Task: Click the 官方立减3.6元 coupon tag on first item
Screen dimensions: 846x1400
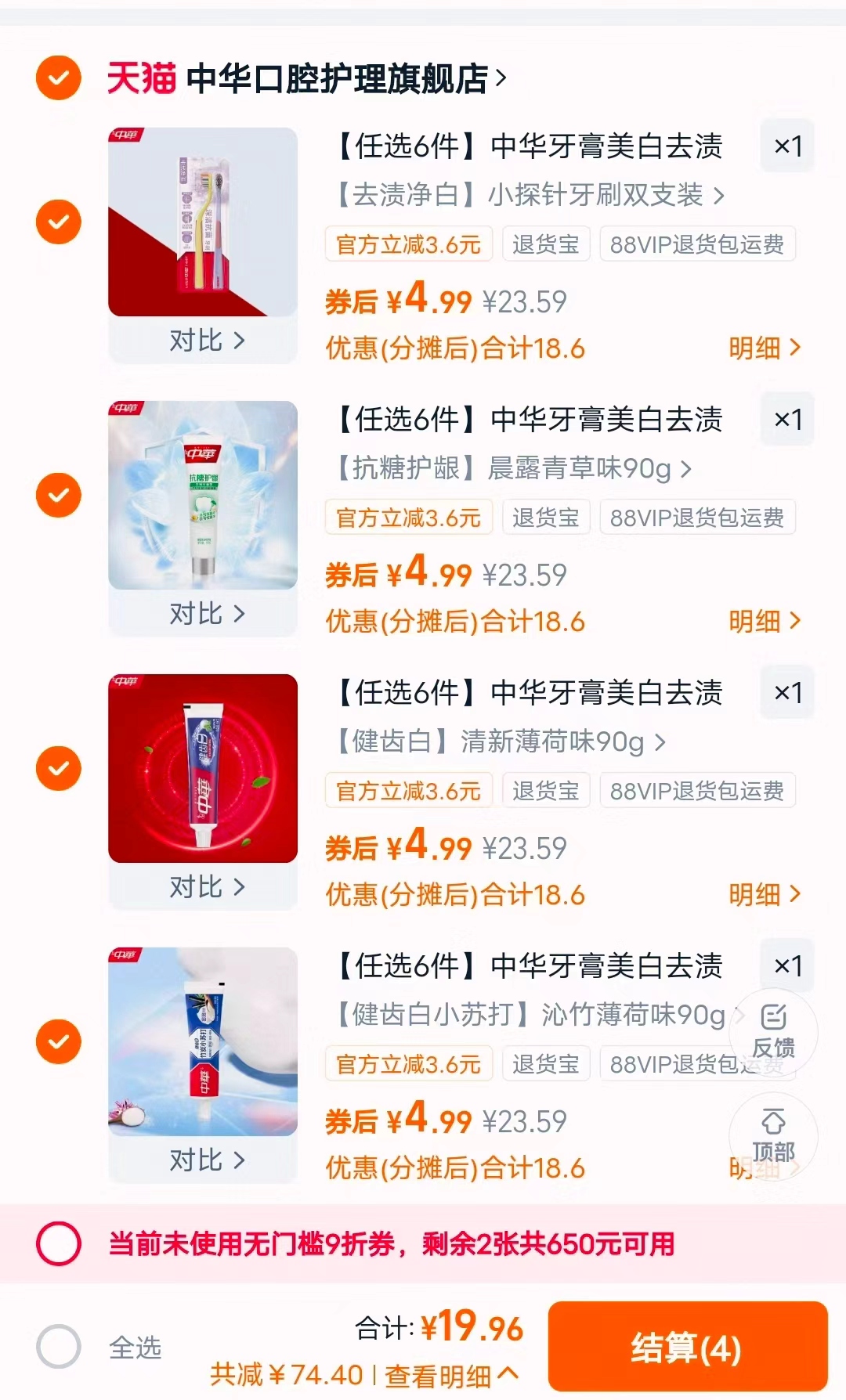Action: pyautogui.click(x=408, y=244)
